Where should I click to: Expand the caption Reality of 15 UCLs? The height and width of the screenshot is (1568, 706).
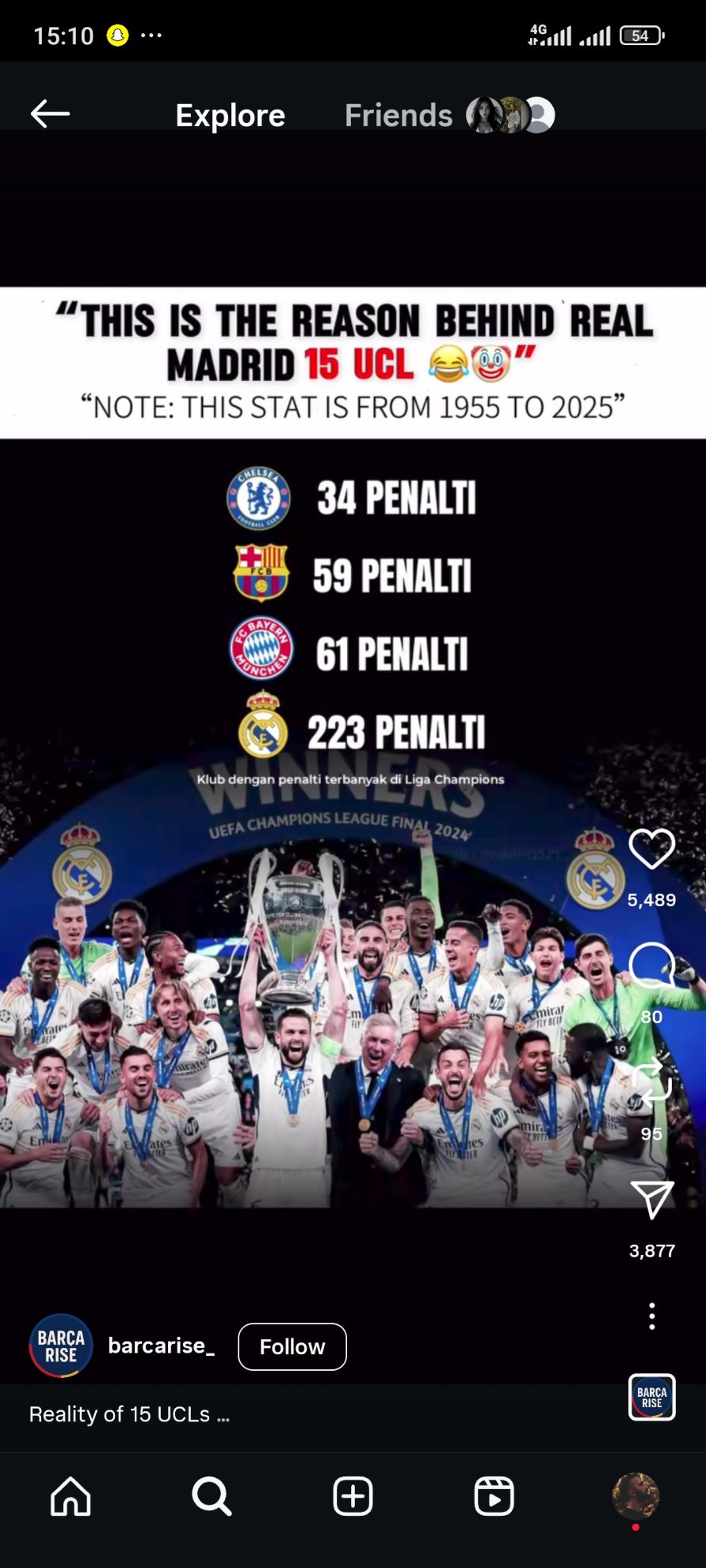click(x=129, y=1414)
